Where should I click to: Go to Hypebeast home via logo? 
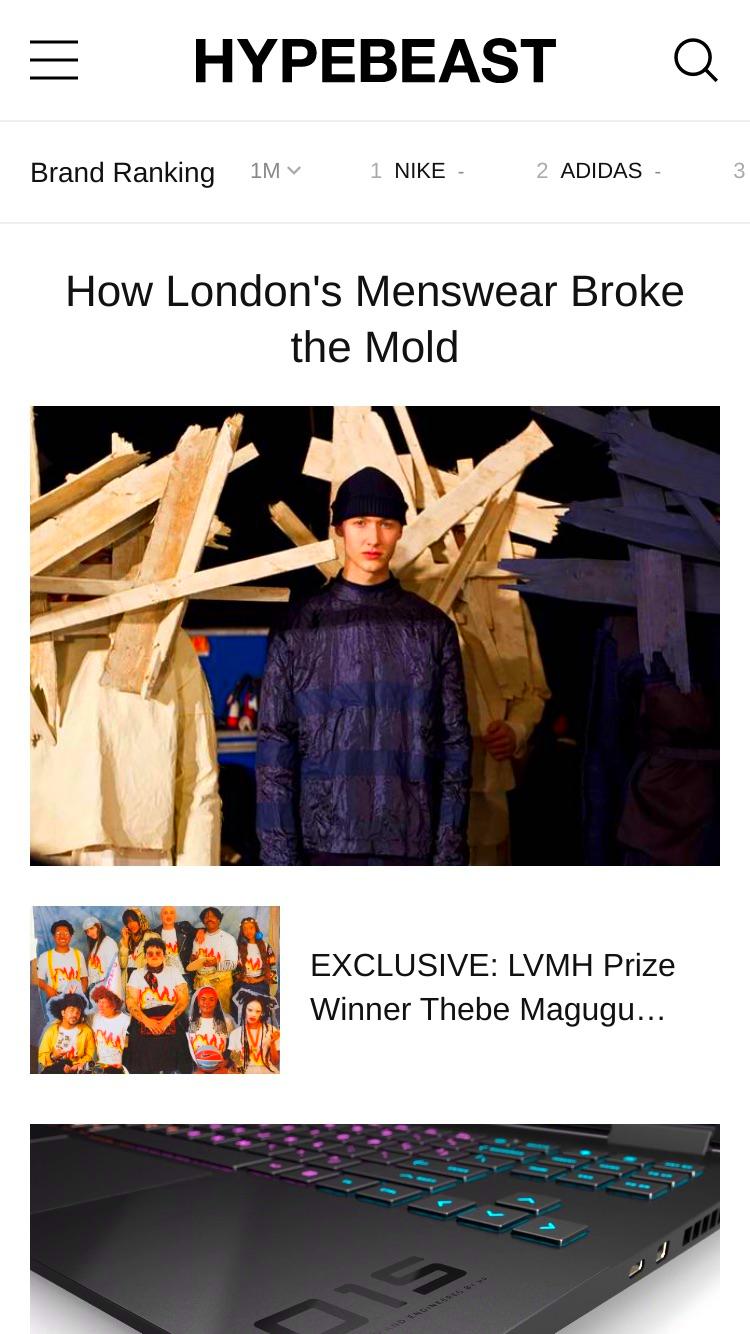click(x=375, y=61)
